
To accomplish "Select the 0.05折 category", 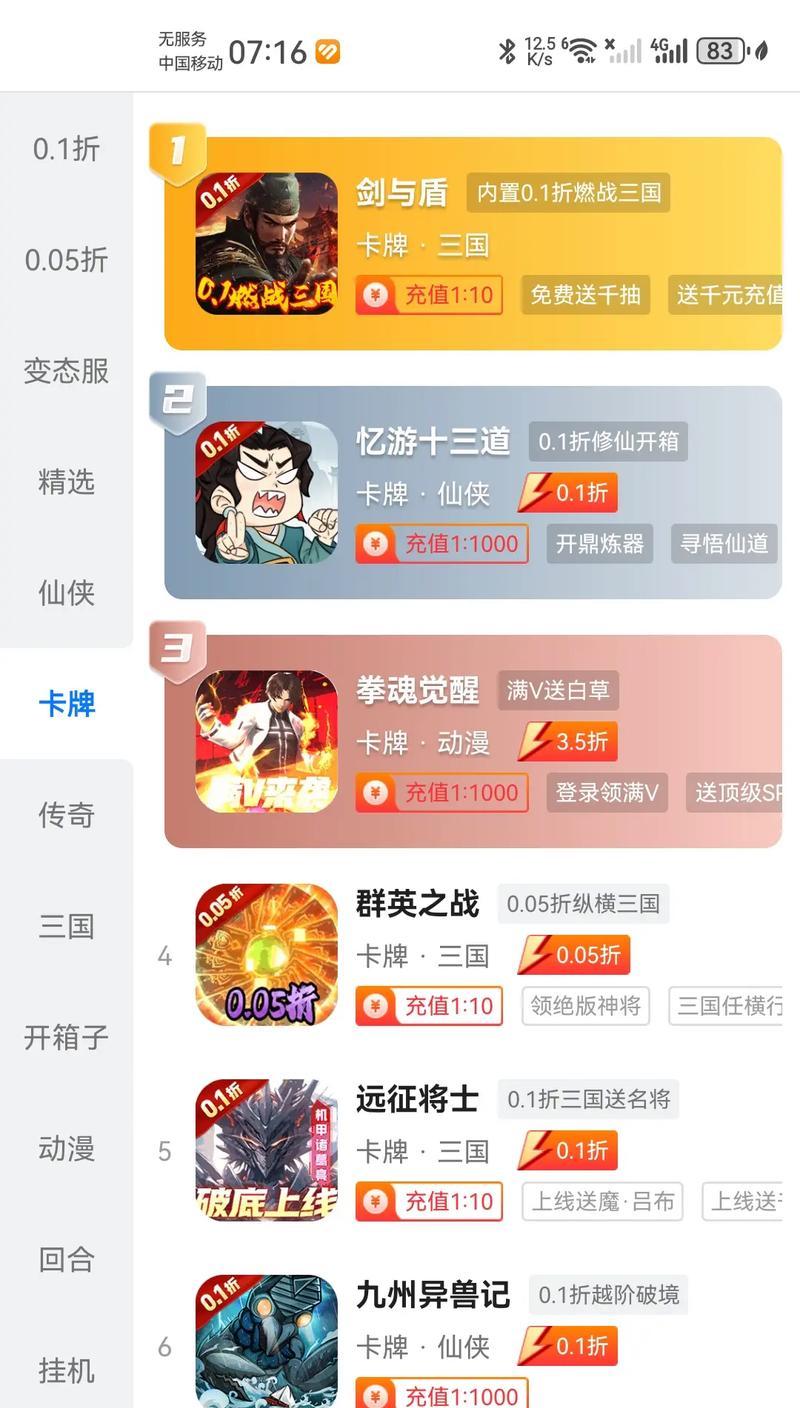I will click(66, 260).
